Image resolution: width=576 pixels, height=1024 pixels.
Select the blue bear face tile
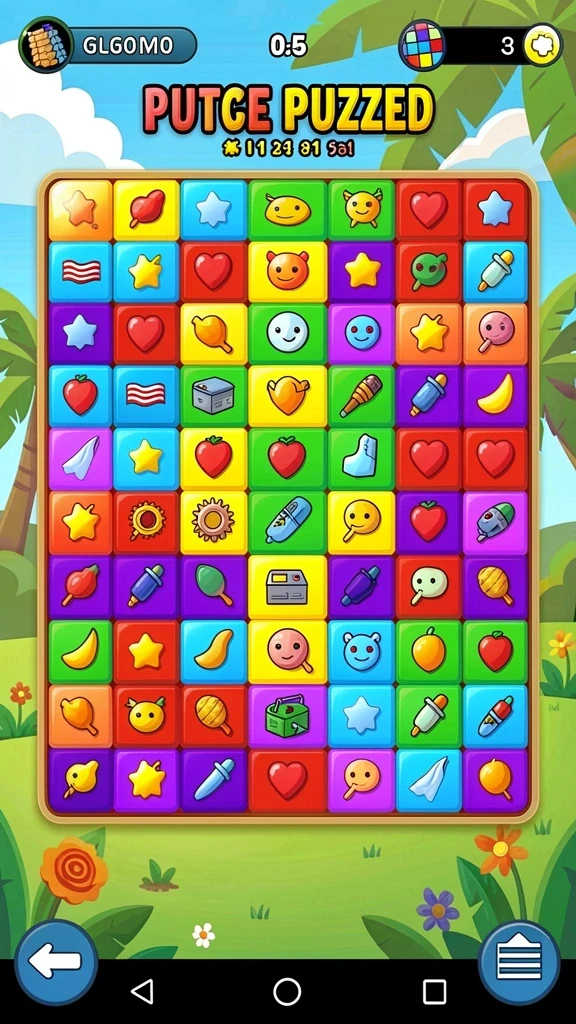[x=361, y=651]
